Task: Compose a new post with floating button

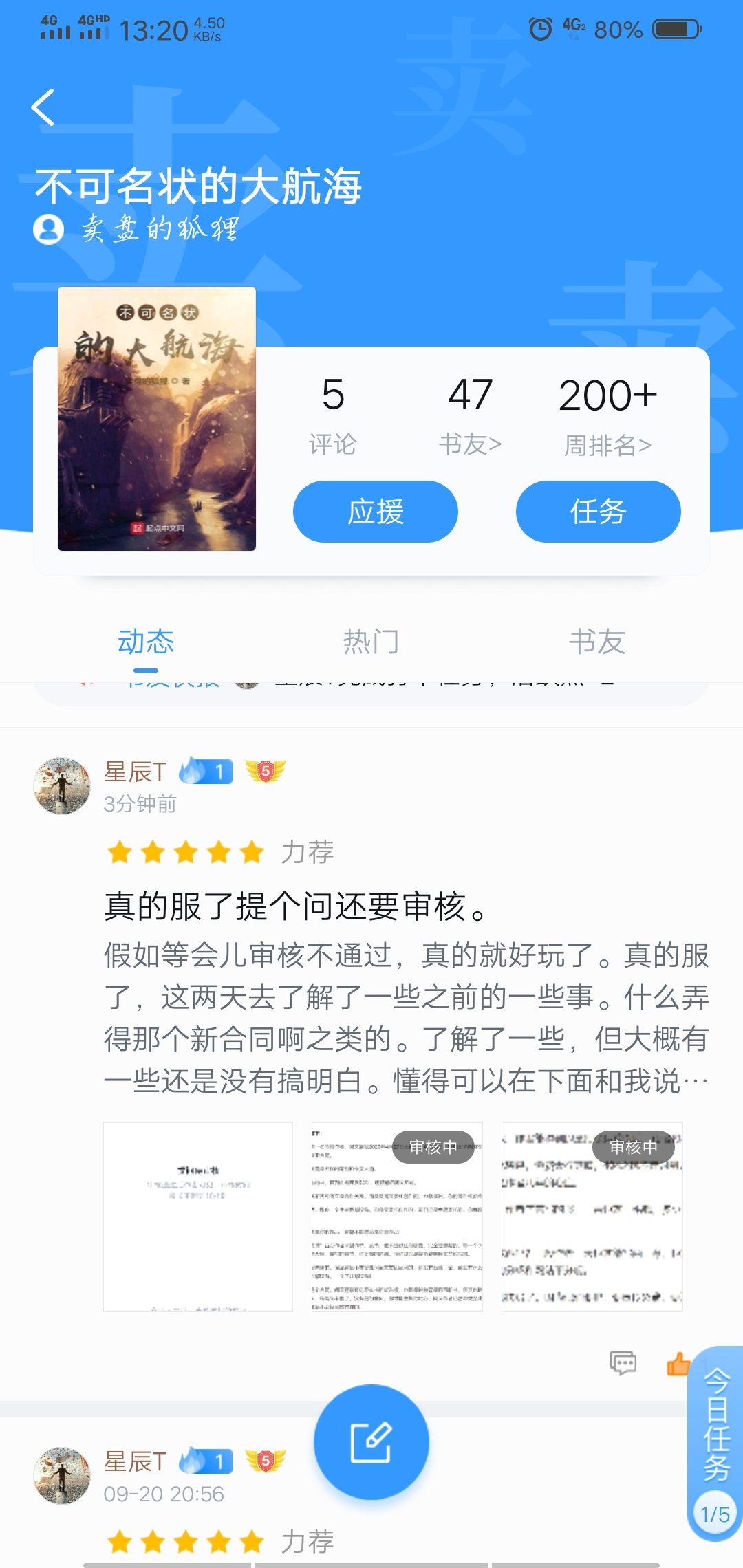Action: [371, 1442]
